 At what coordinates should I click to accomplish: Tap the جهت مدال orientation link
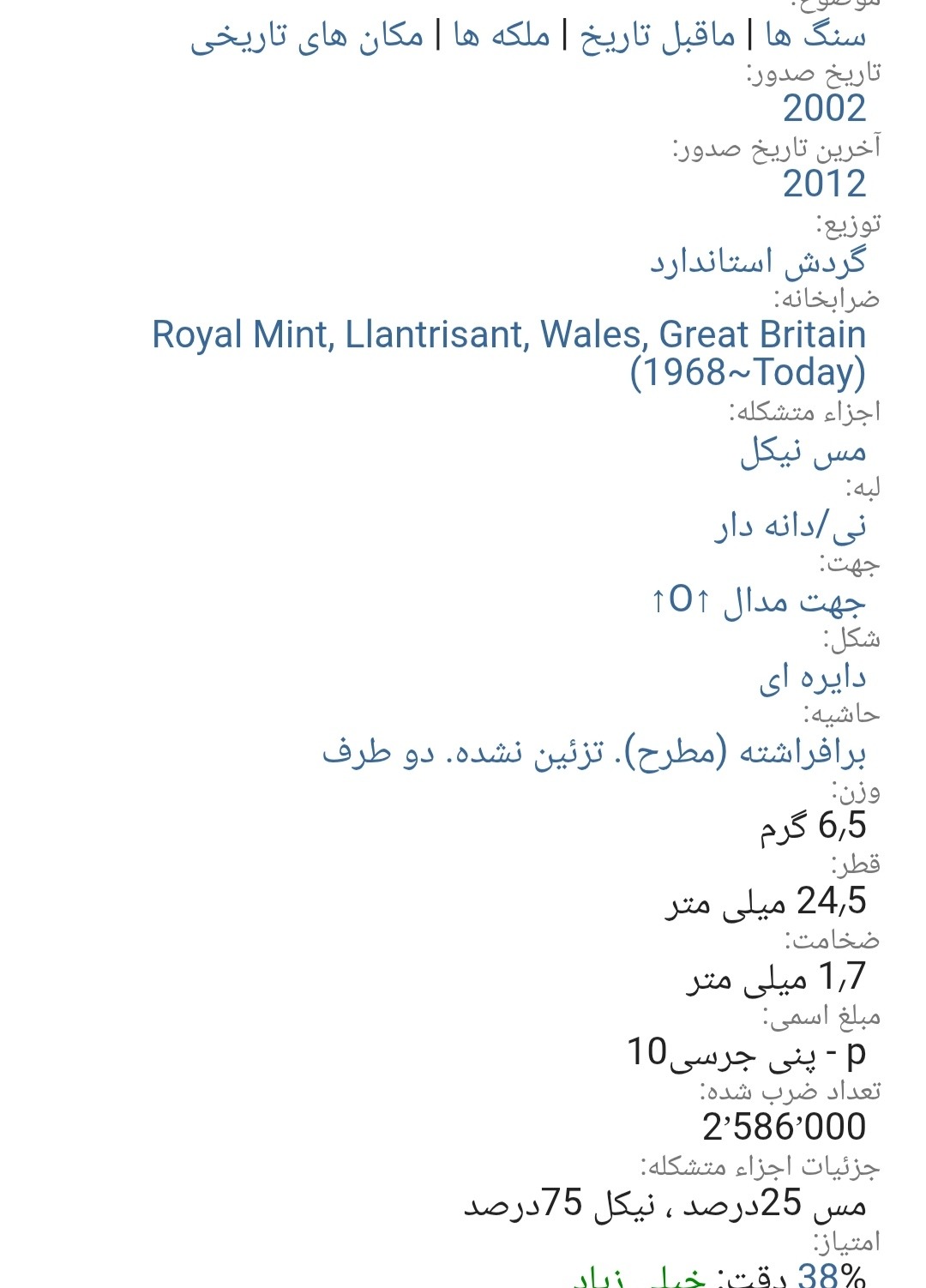pos(758,600)
